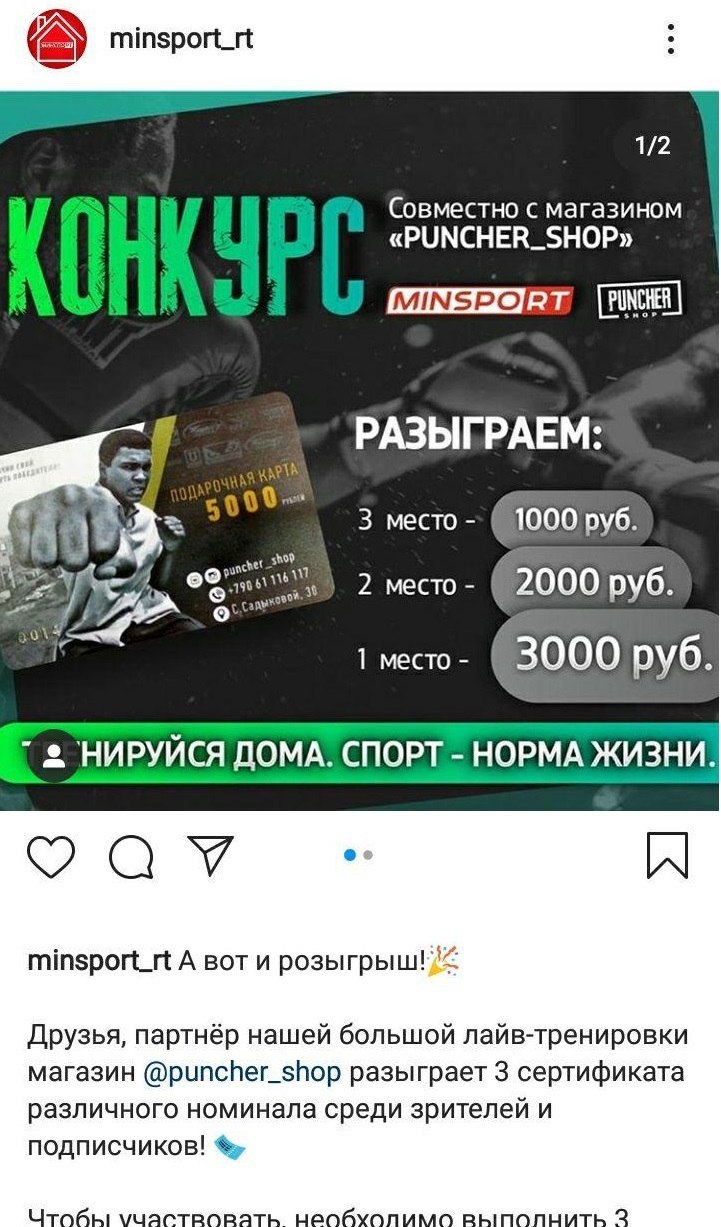
Task: Like the contest post
Action: point(51,855)
